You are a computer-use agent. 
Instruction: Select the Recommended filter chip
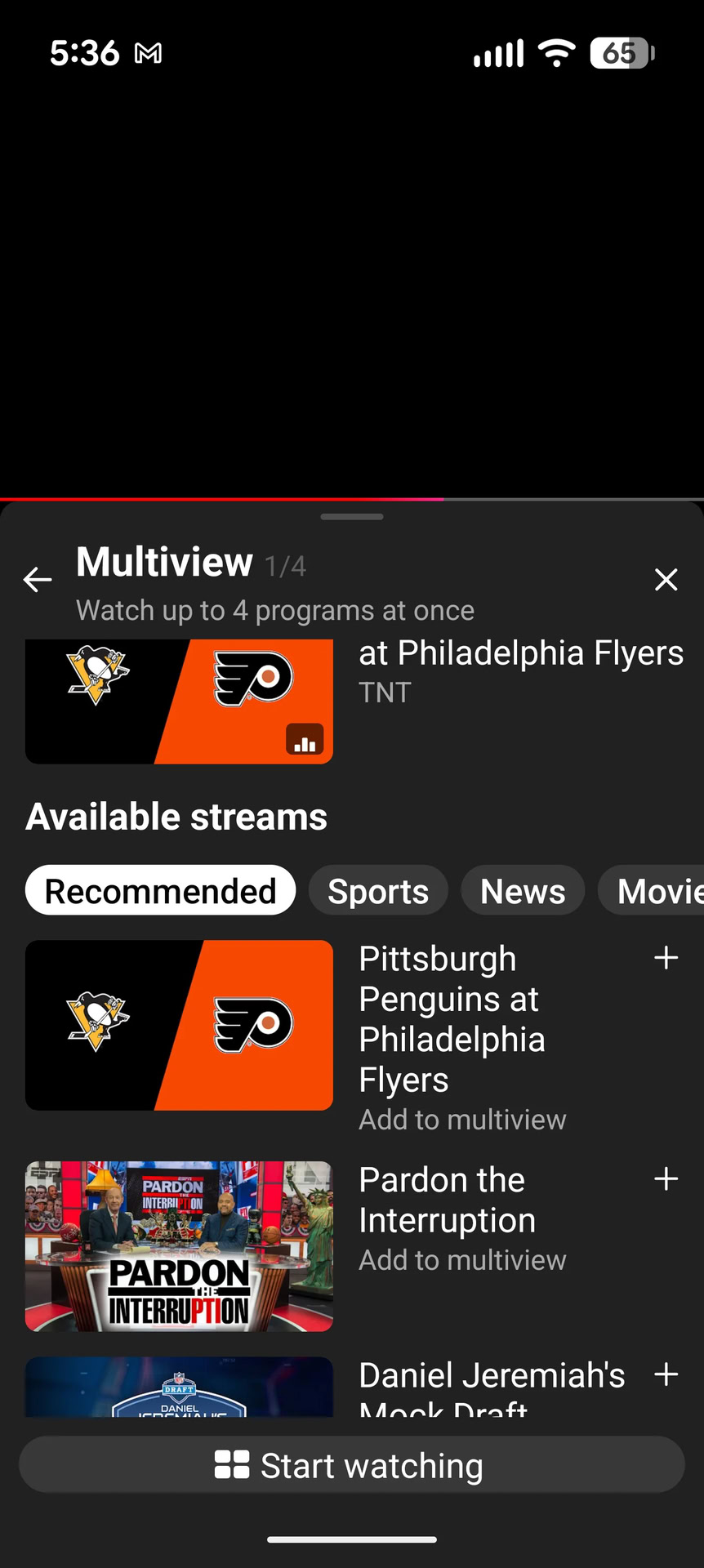coord(160,890)
